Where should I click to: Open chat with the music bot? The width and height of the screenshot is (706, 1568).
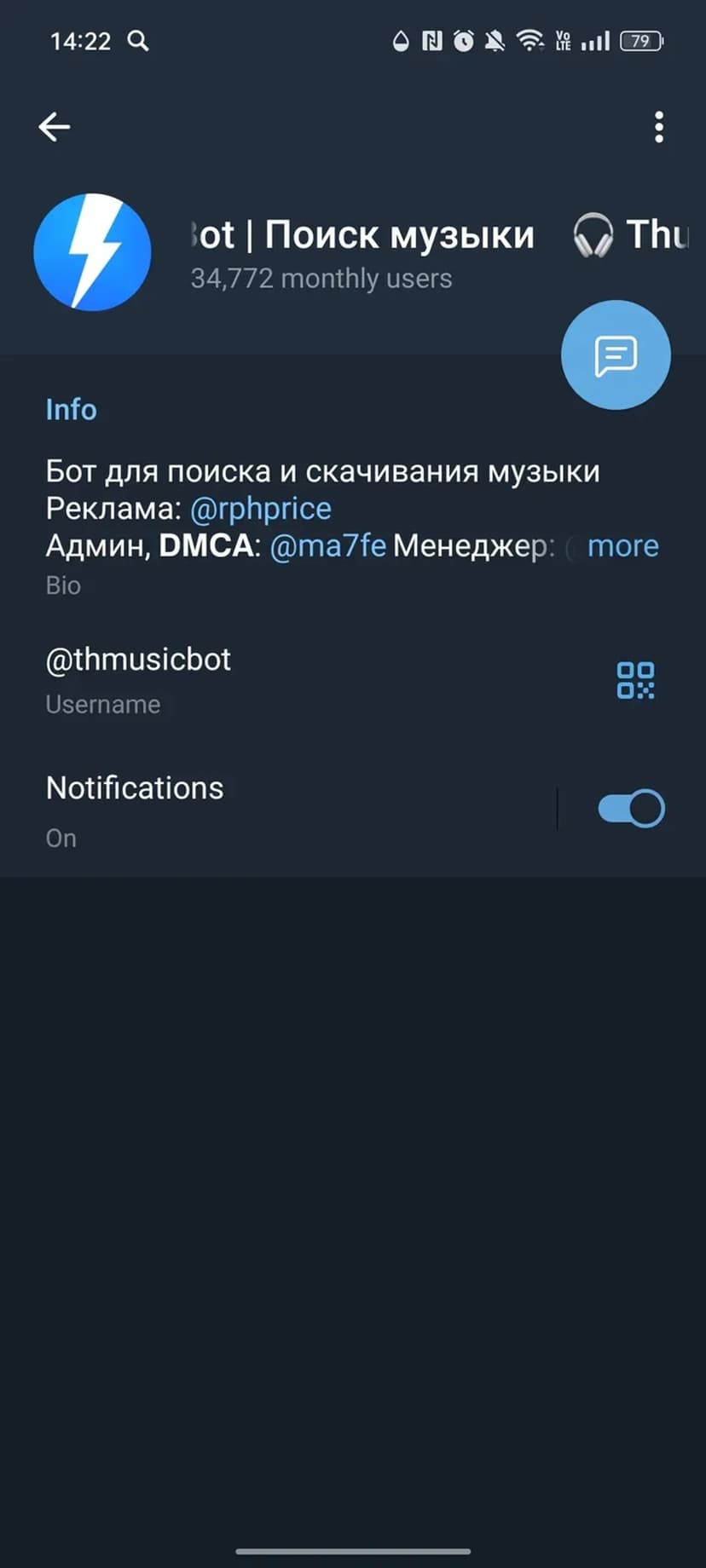pos(616,355)
